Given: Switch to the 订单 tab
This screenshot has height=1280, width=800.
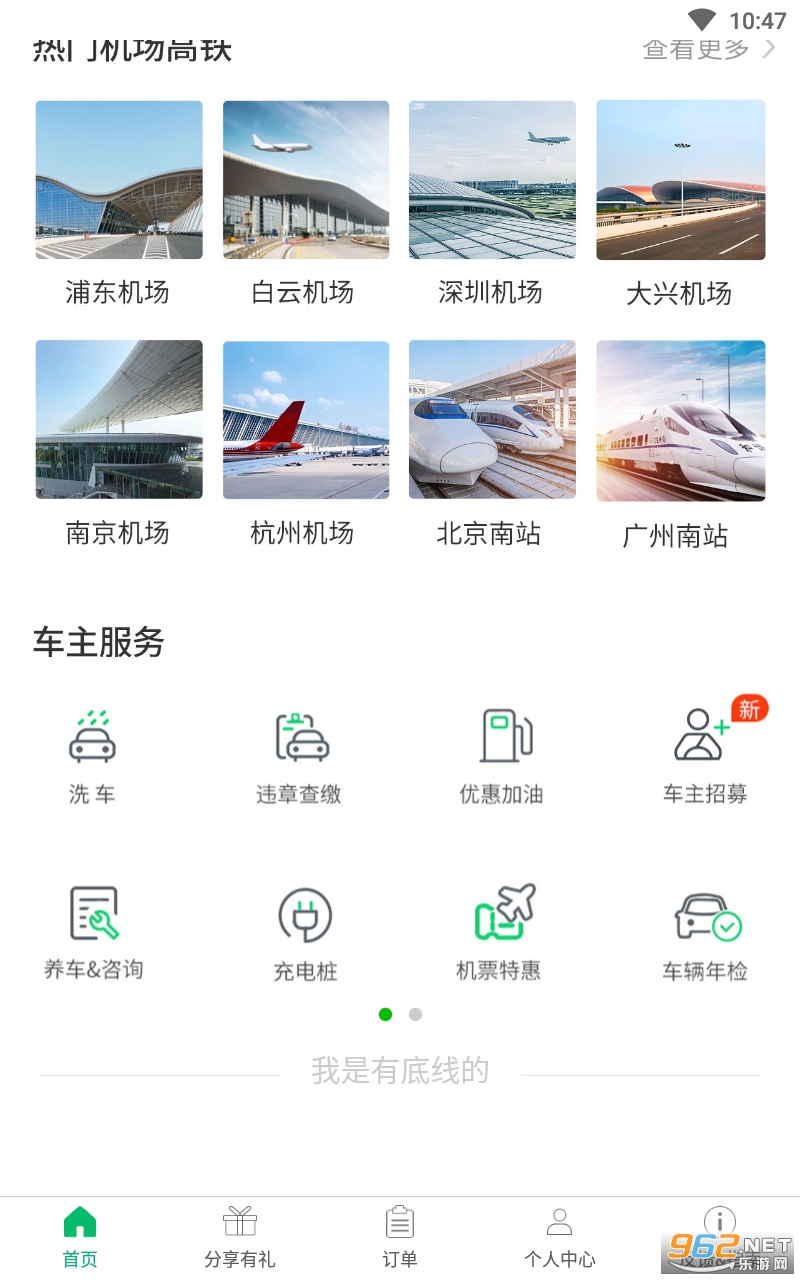Looking at the screenshot, I should pos(400,1237).
